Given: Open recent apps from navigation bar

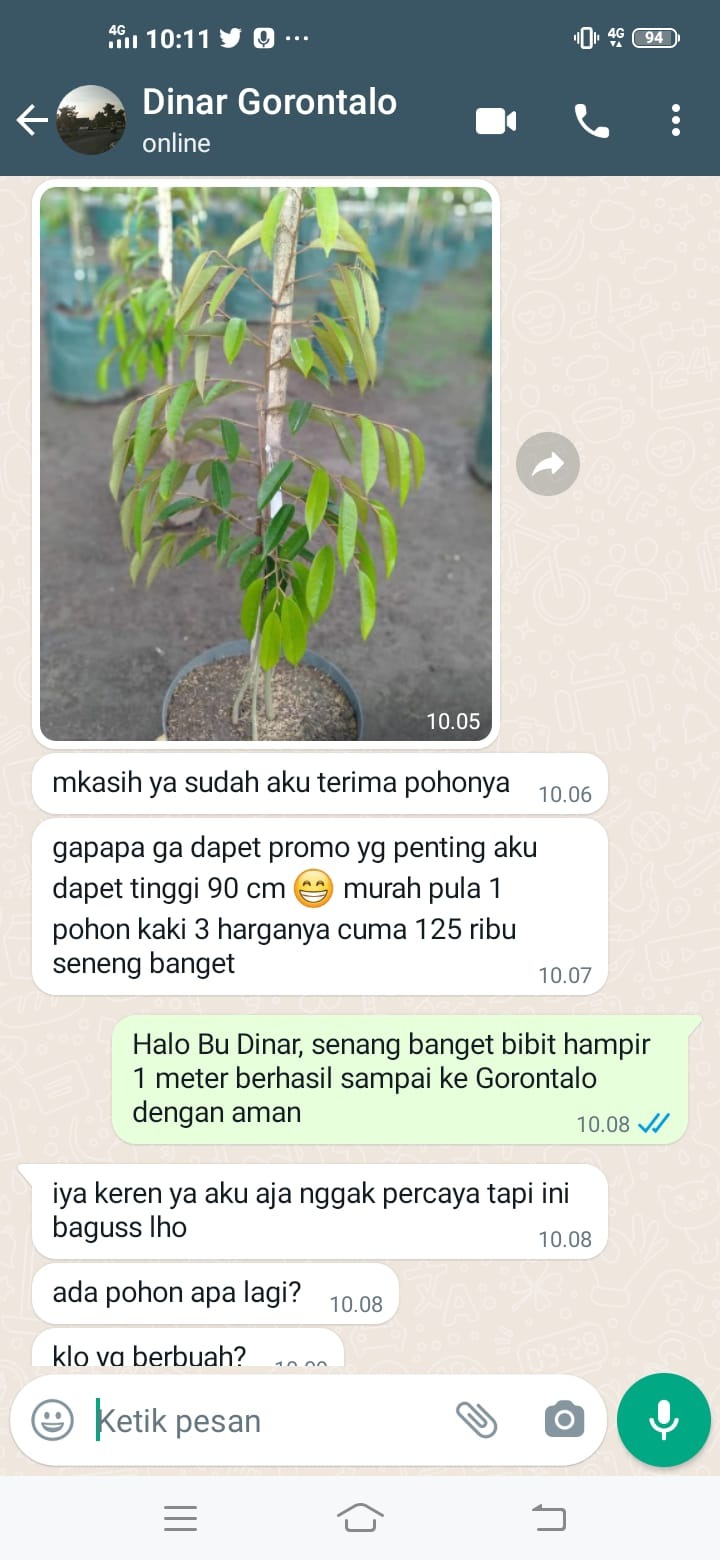Looking at the screenshot, I should [x=180, y=1518].
